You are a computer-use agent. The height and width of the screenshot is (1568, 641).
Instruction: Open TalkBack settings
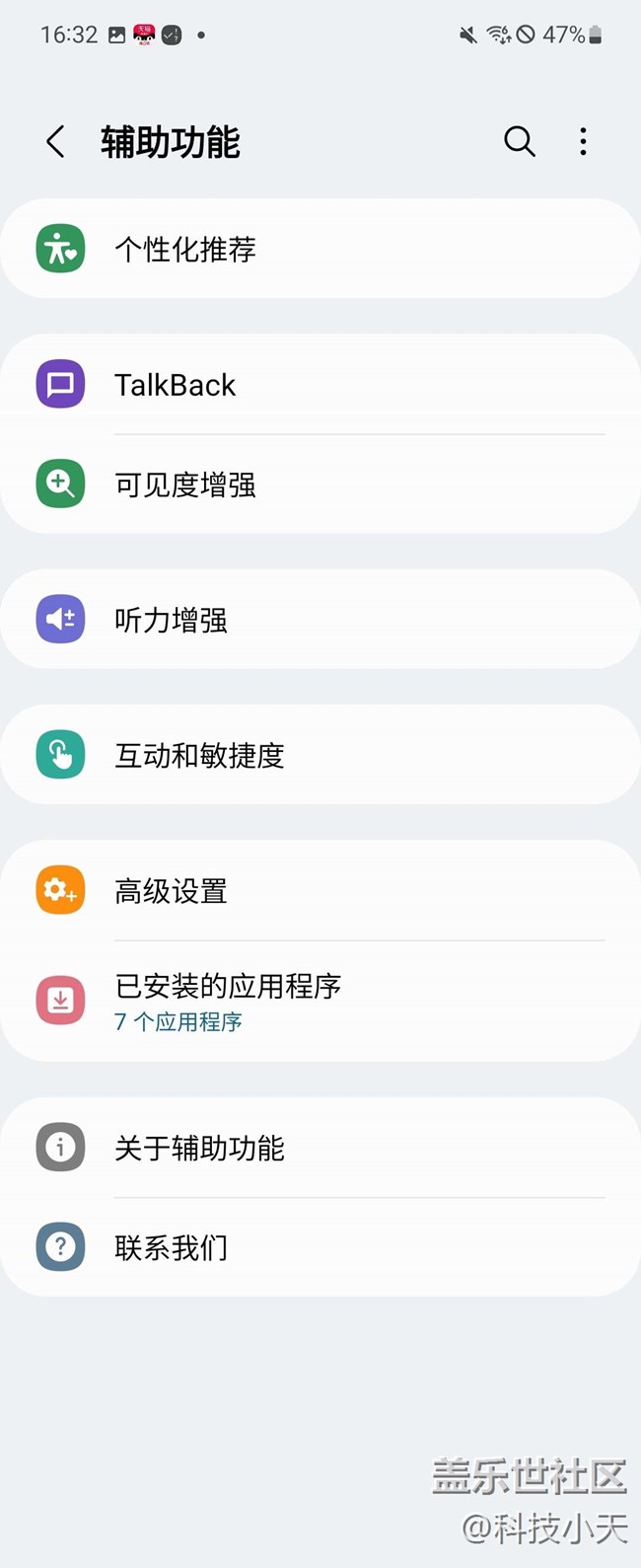[x=320, y=385]
